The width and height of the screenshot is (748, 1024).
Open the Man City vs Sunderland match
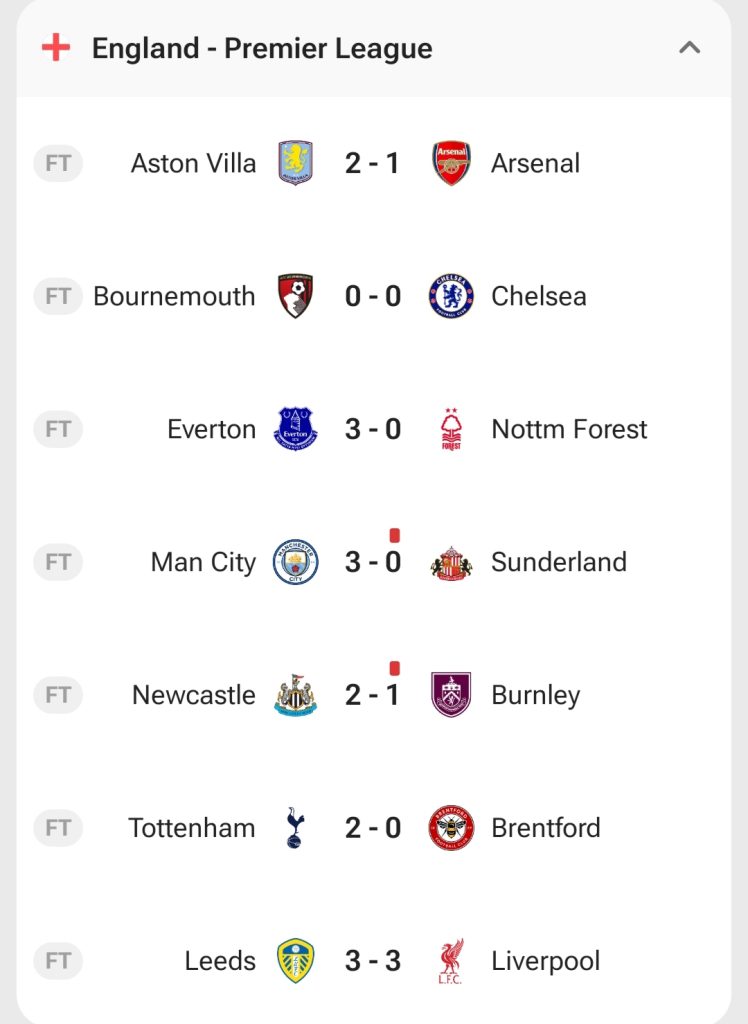coord(372,562)
